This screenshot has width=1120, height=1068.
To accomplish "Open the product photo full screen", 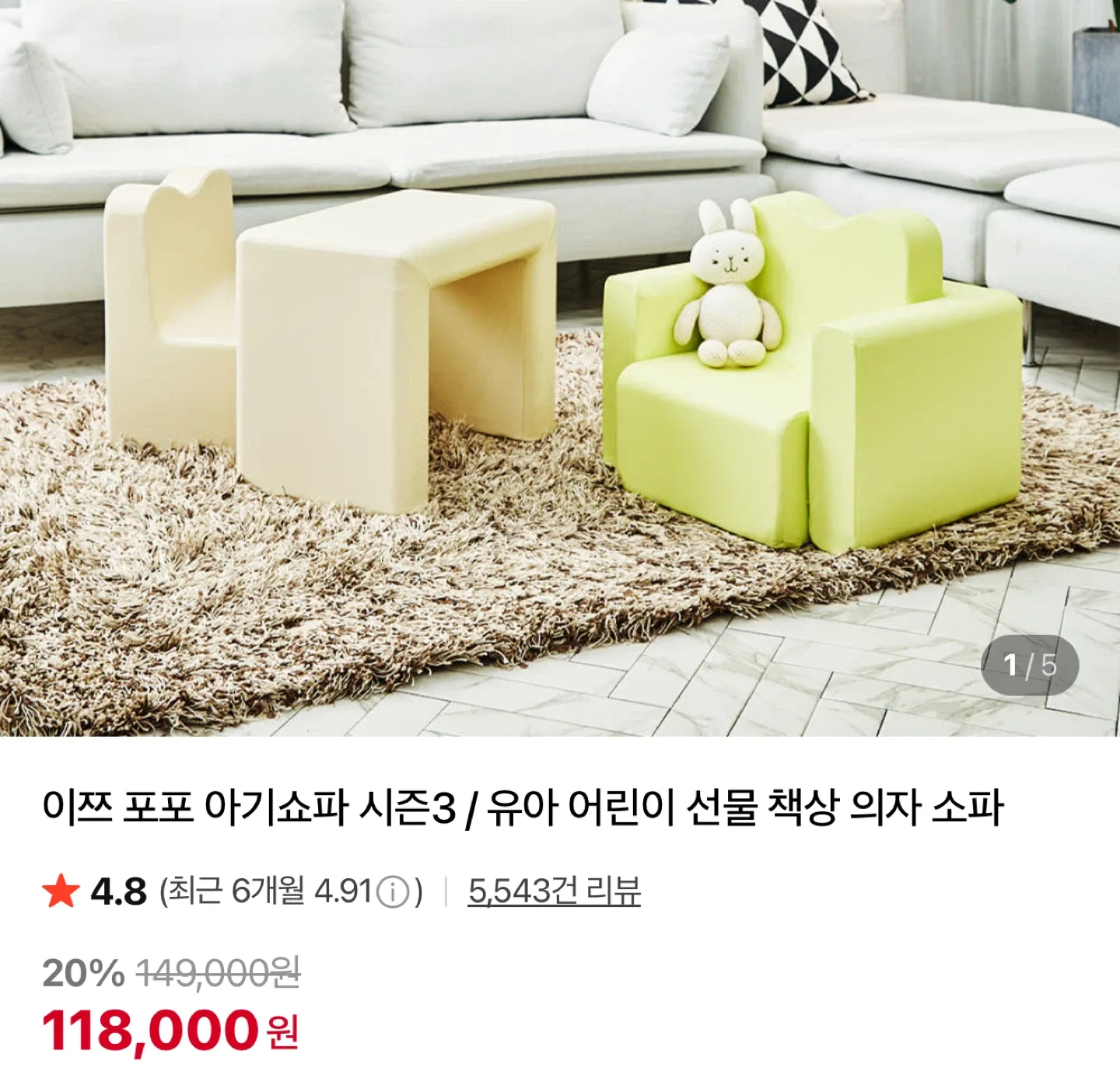I will click(560, 366).
